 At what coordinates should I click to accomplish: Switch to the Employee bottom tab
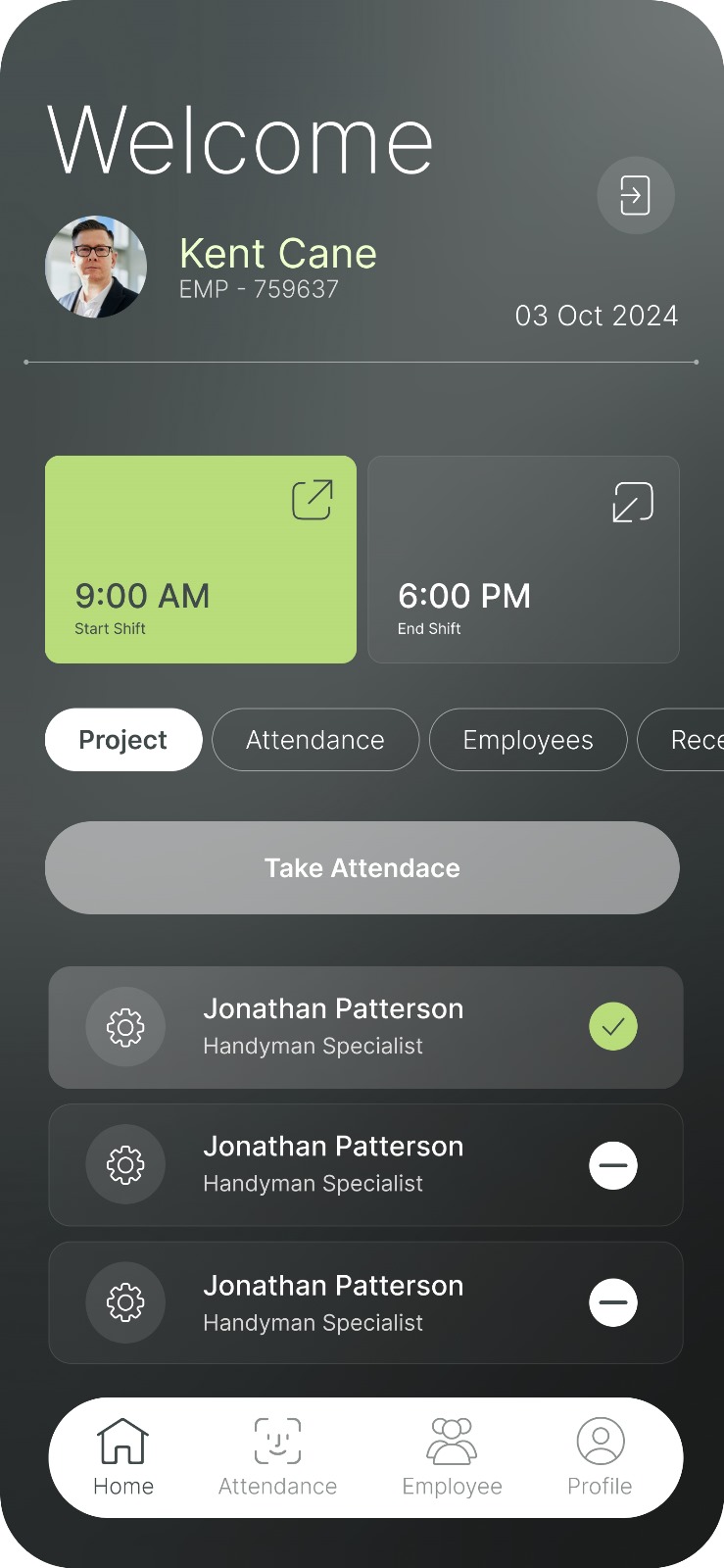tap(452, 1457)
